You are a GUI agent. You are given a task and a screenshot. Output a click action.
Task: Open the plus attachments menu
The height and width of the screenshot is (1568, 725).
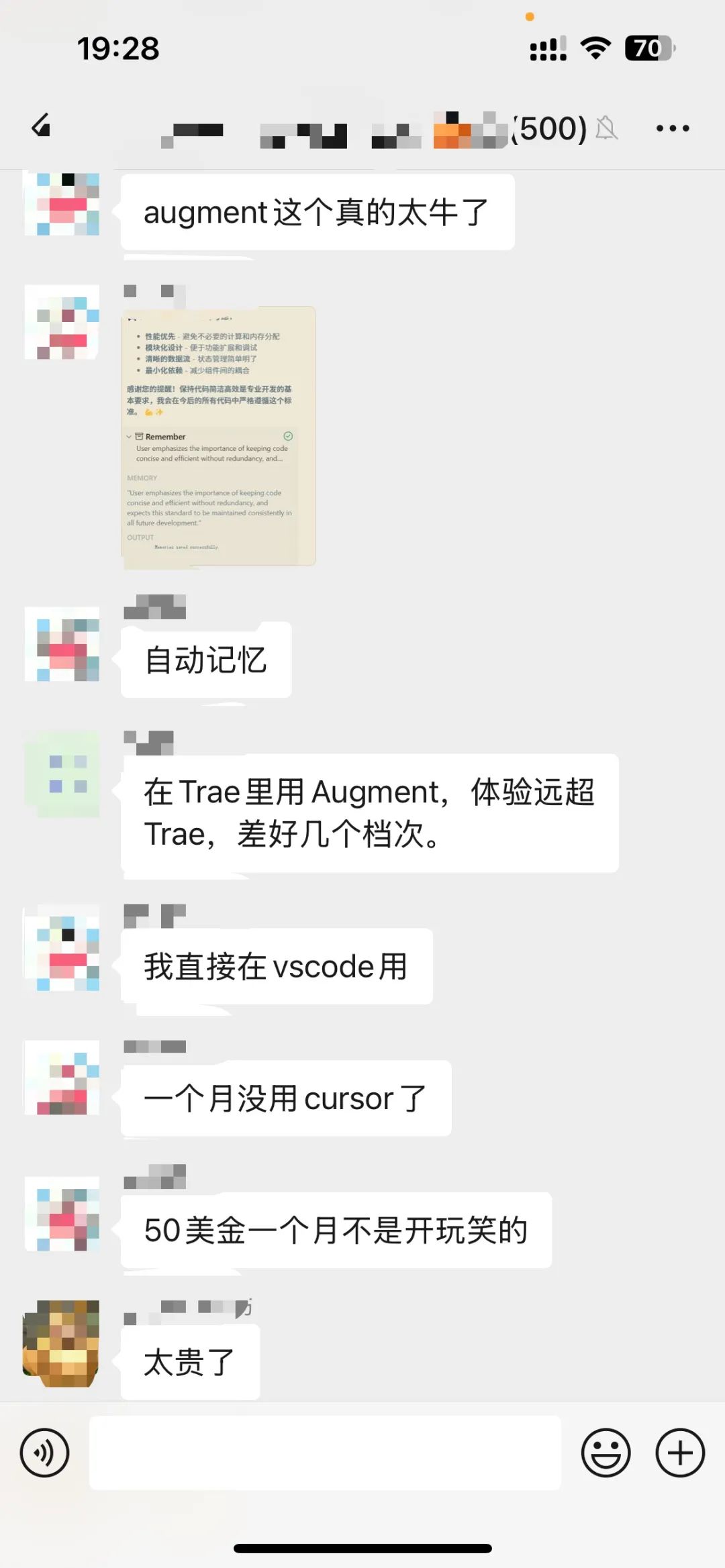679,1453
